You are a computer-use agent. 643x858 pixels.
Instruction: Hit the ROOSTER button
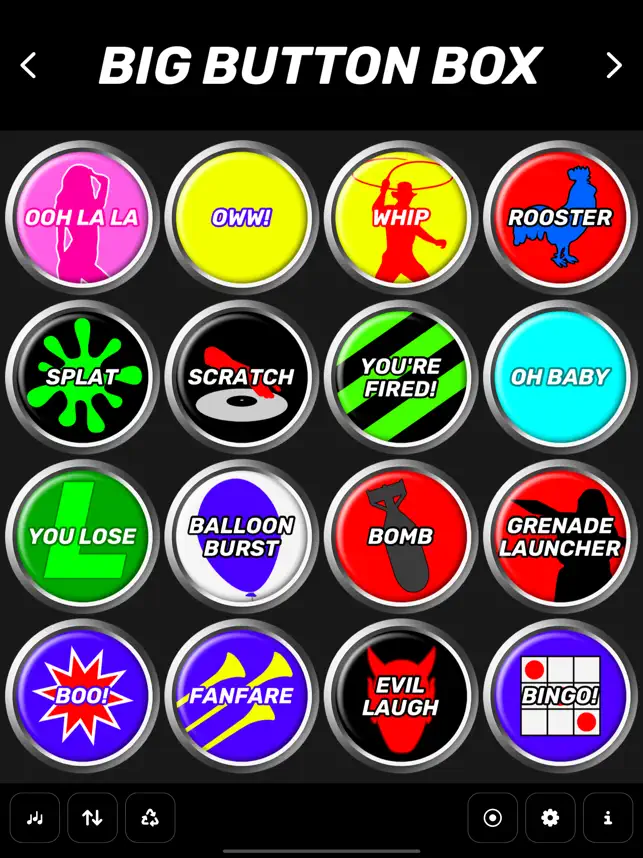[x=560, y=218]
